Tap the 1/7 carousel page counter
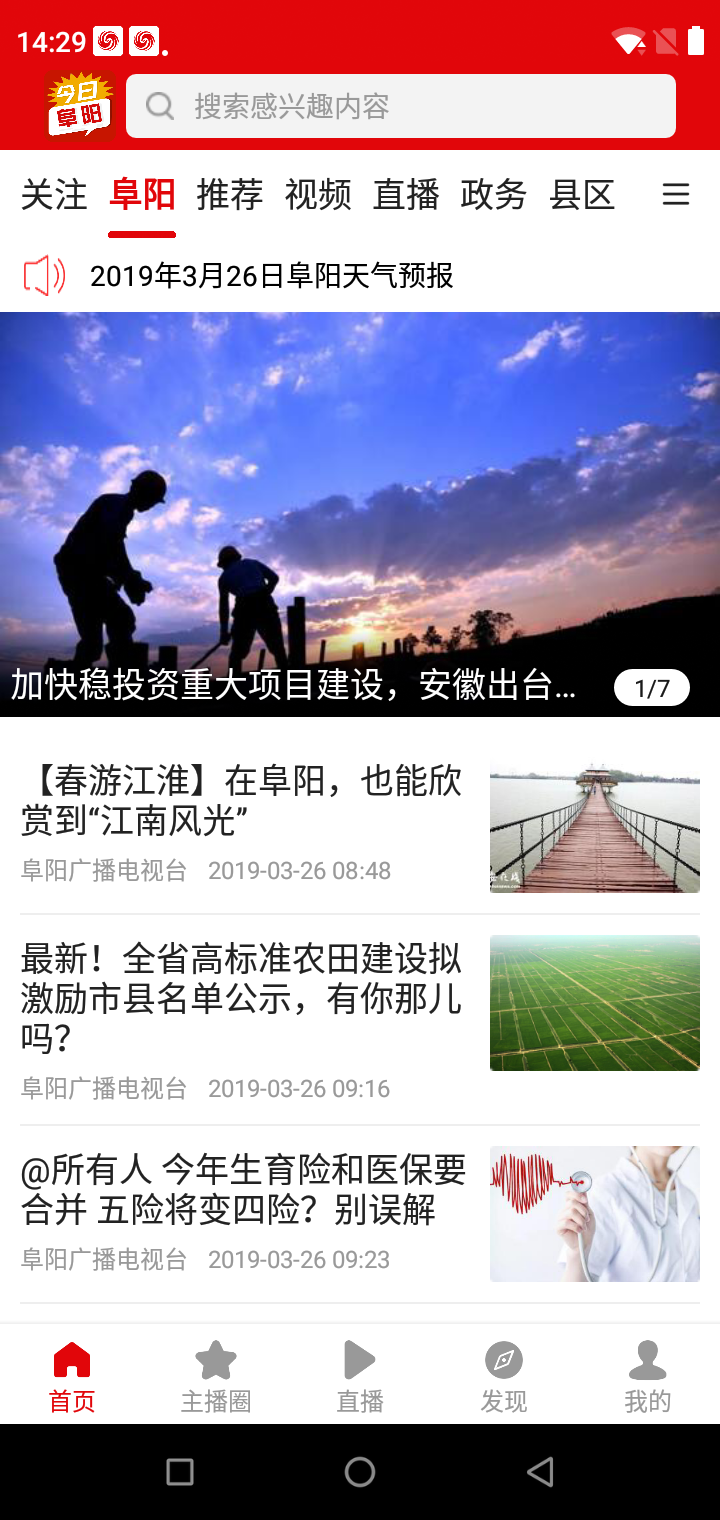The image size is (720, 1520). pyautogui.click(x=652, y=687)
